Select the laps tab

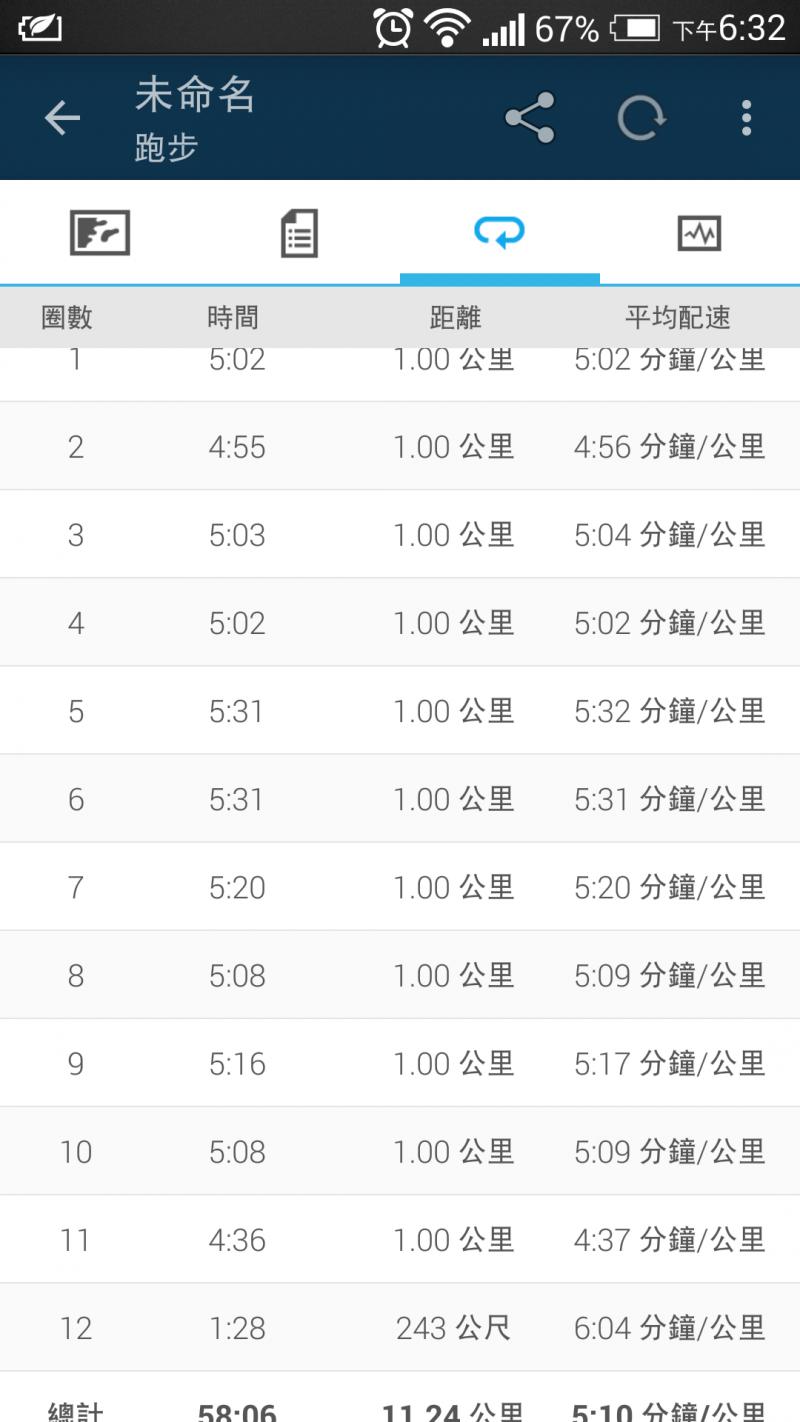click(499, 233)
